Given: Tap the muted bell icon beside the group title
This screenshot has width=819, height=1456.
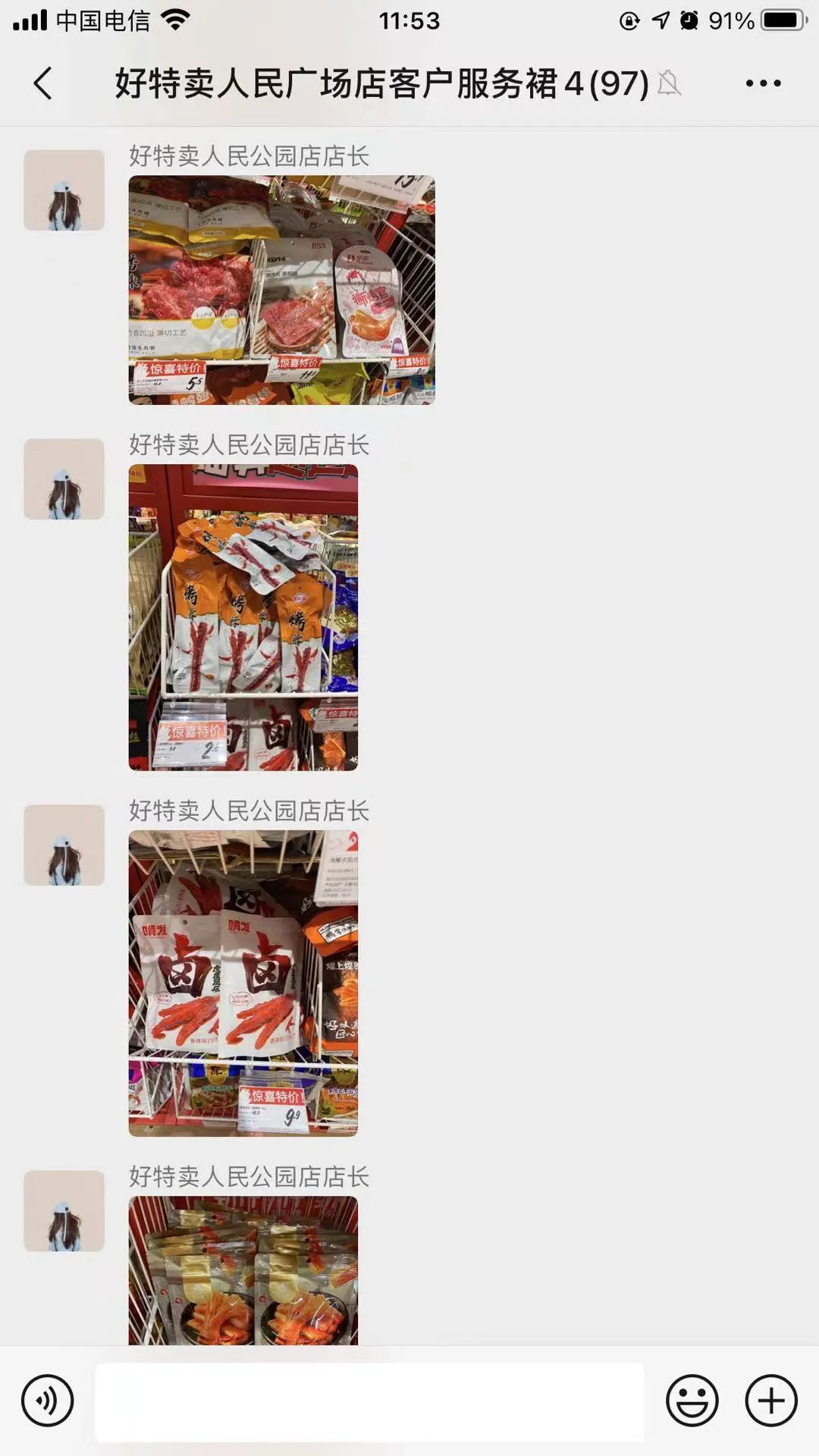Looking at the screenshot, I should (667, 83).
